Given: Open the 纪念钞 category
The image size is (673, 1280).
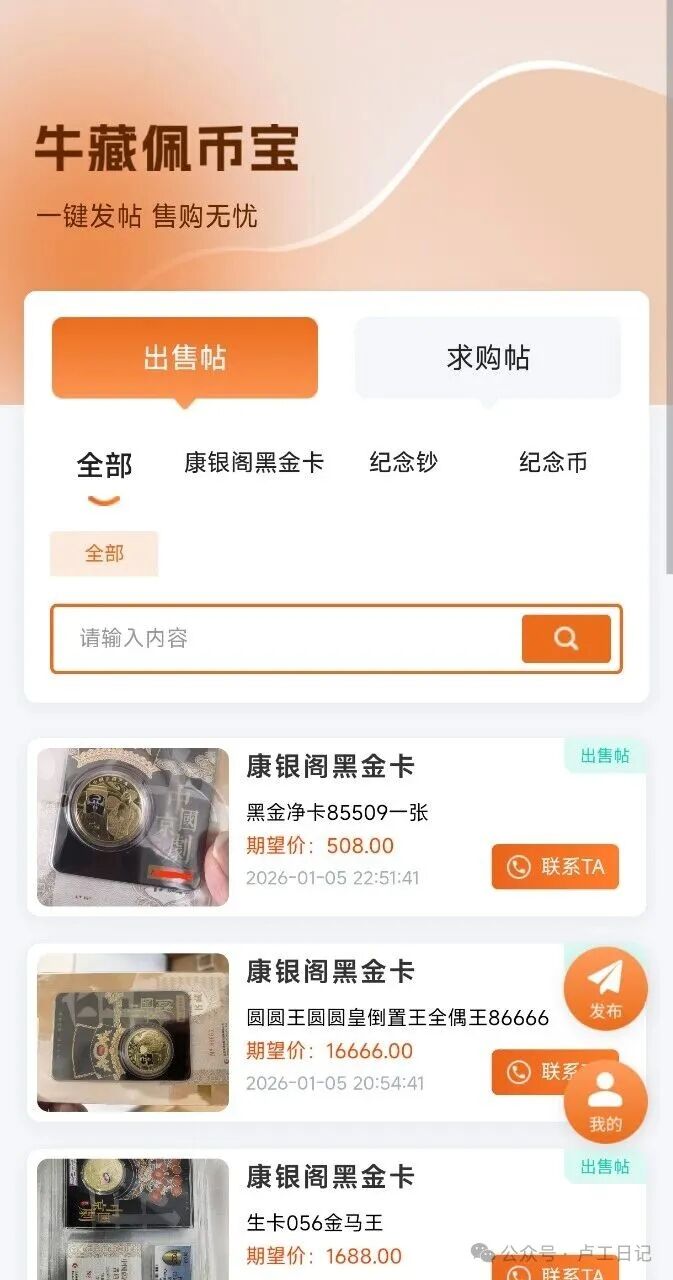Looking at the screenshot, I should (x=403, y=463).
